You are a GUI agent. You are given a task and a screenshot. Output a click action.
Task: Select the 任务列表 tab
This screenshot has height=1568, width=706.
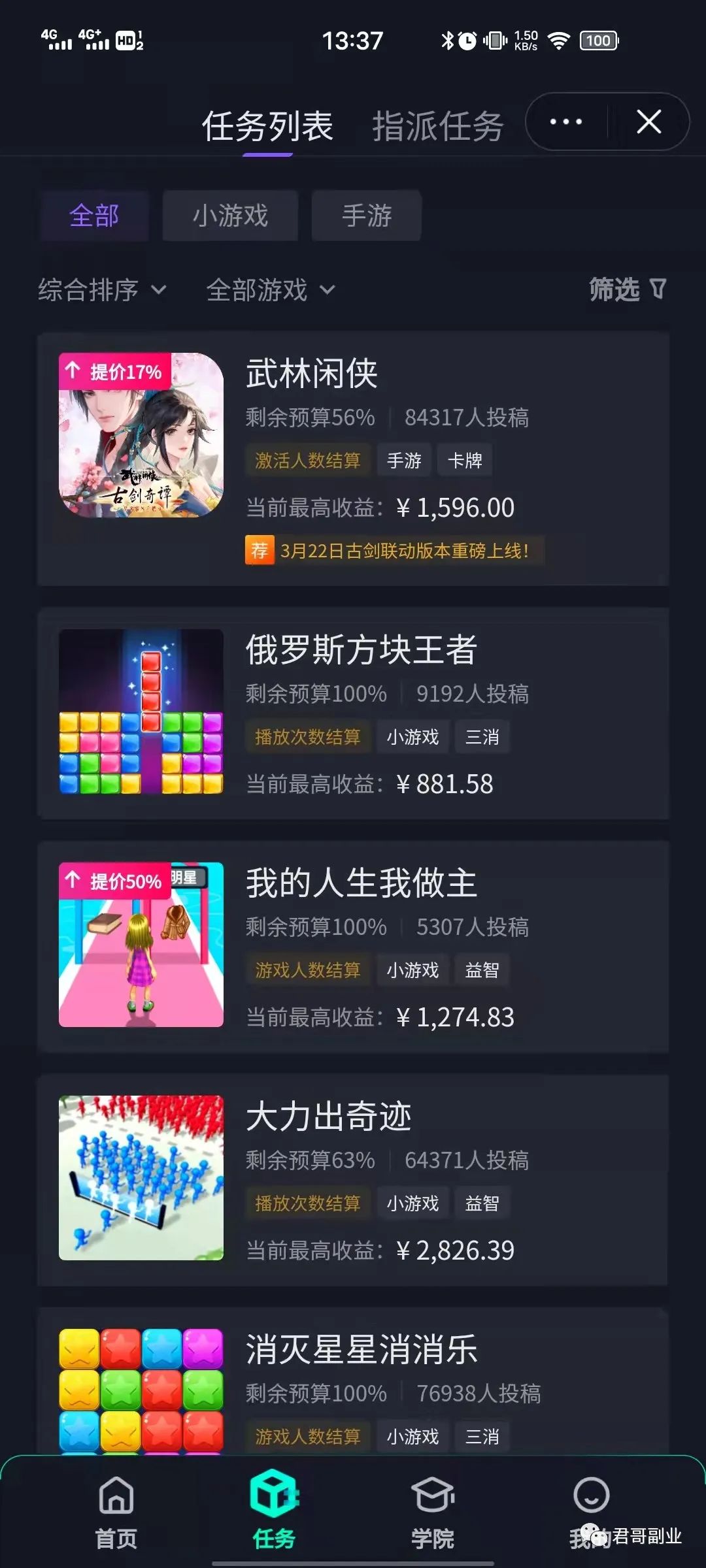pos(267,126)
